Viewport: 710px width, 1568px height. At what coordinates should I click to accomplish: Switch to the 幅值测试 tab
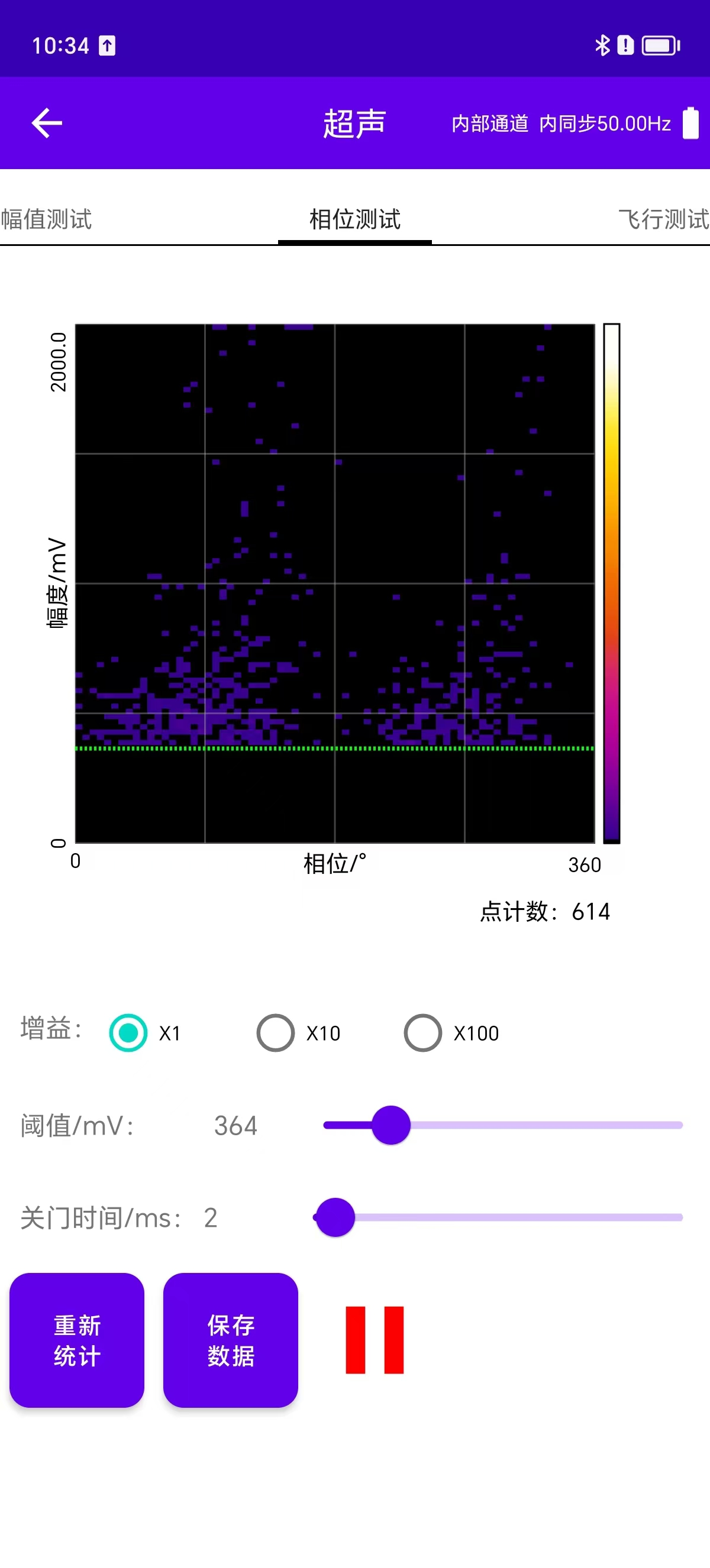pos(46,219)
